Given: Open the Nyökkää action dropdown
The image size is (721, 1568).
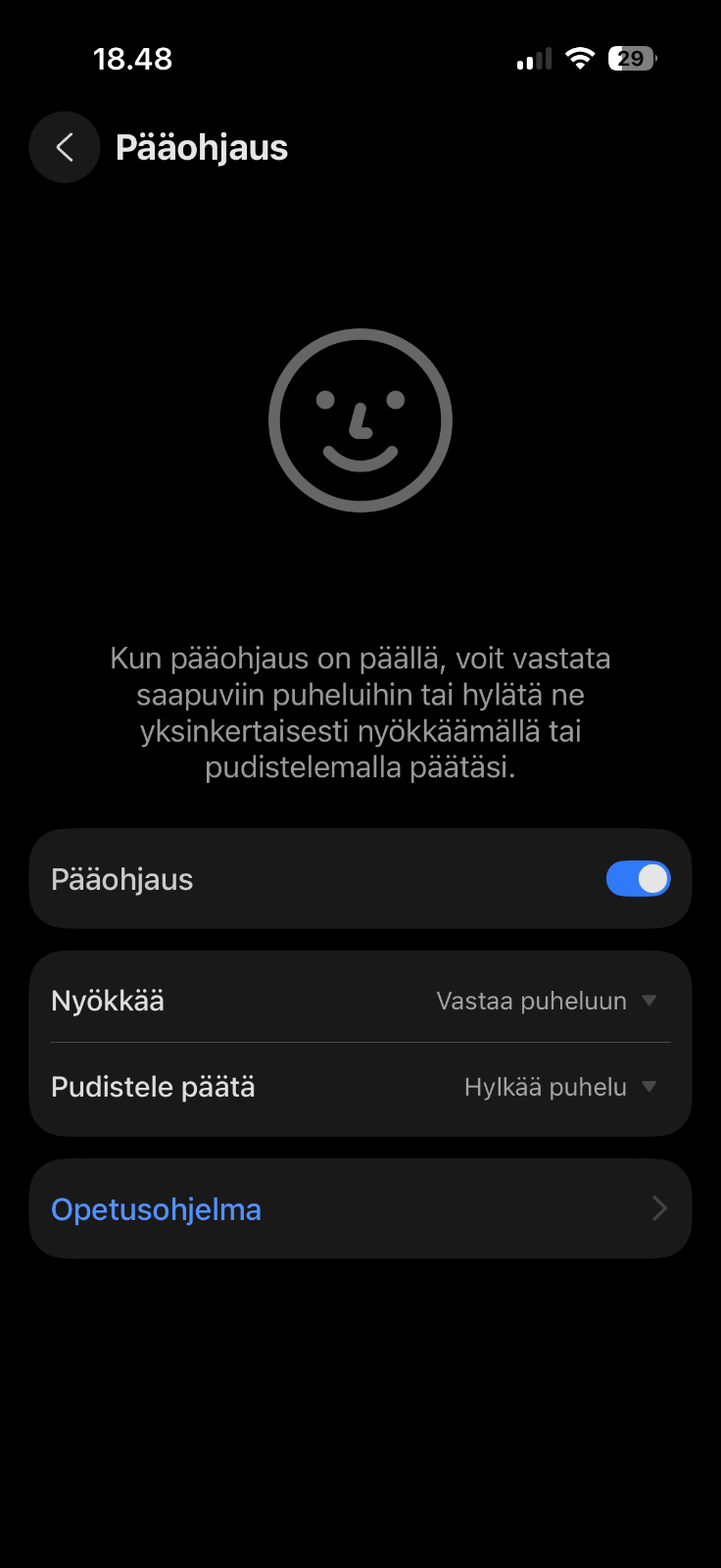Looking at the screenshot, I should click(546, 1001).
